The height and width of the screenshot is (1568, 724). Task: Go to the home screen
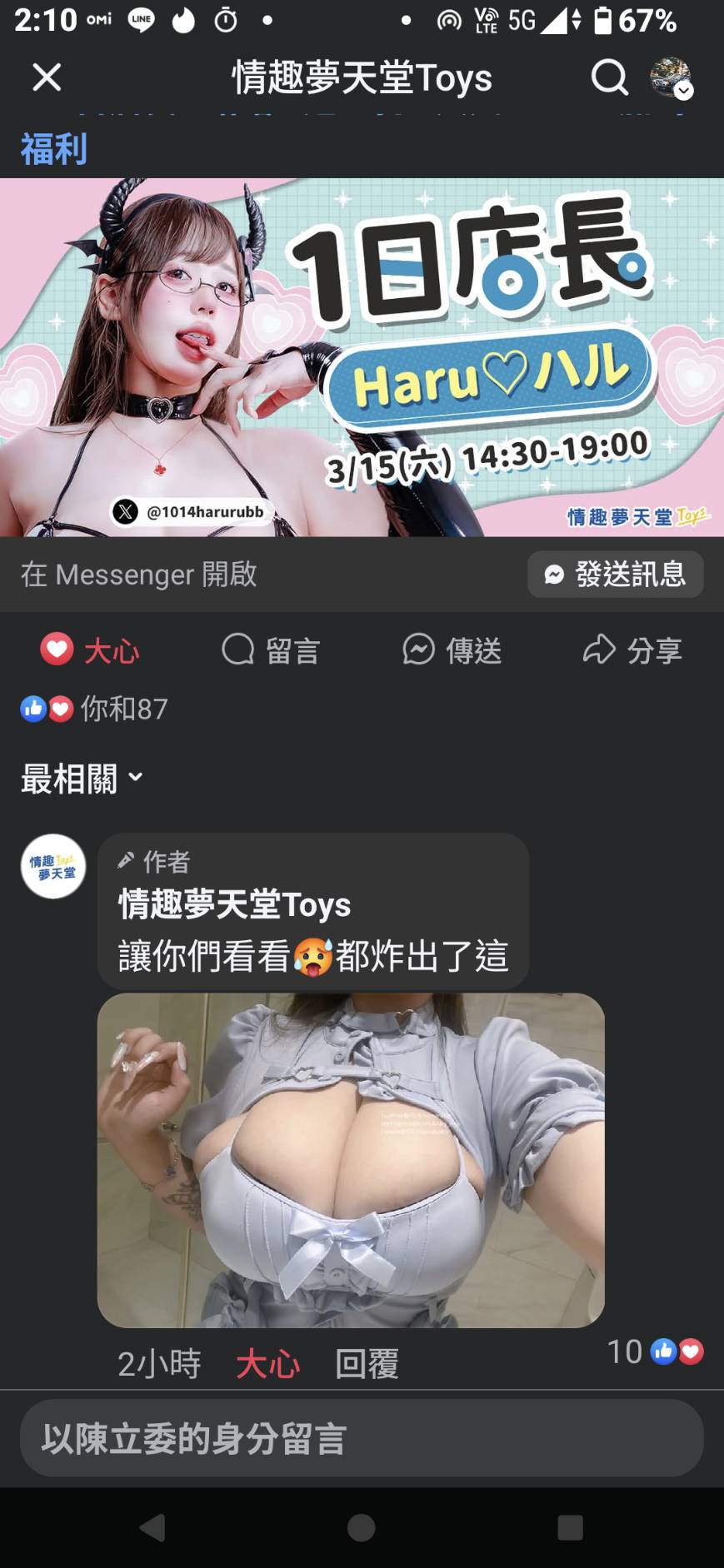361,1527
